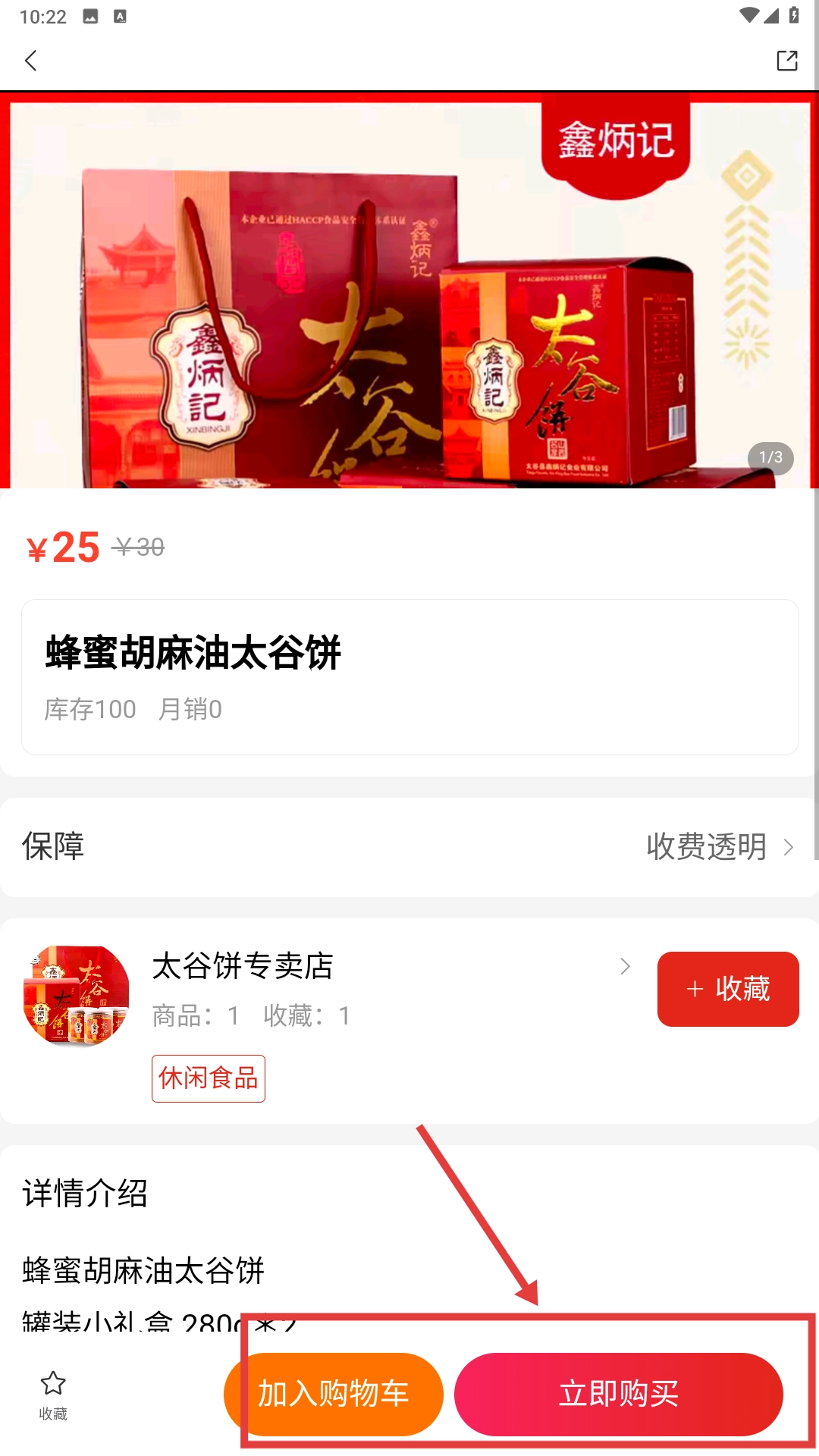Image resolution: width=819 pixels, height=1456 pixels.
Task: Open the 保障 收费透明 row
Action: (409, 846)
